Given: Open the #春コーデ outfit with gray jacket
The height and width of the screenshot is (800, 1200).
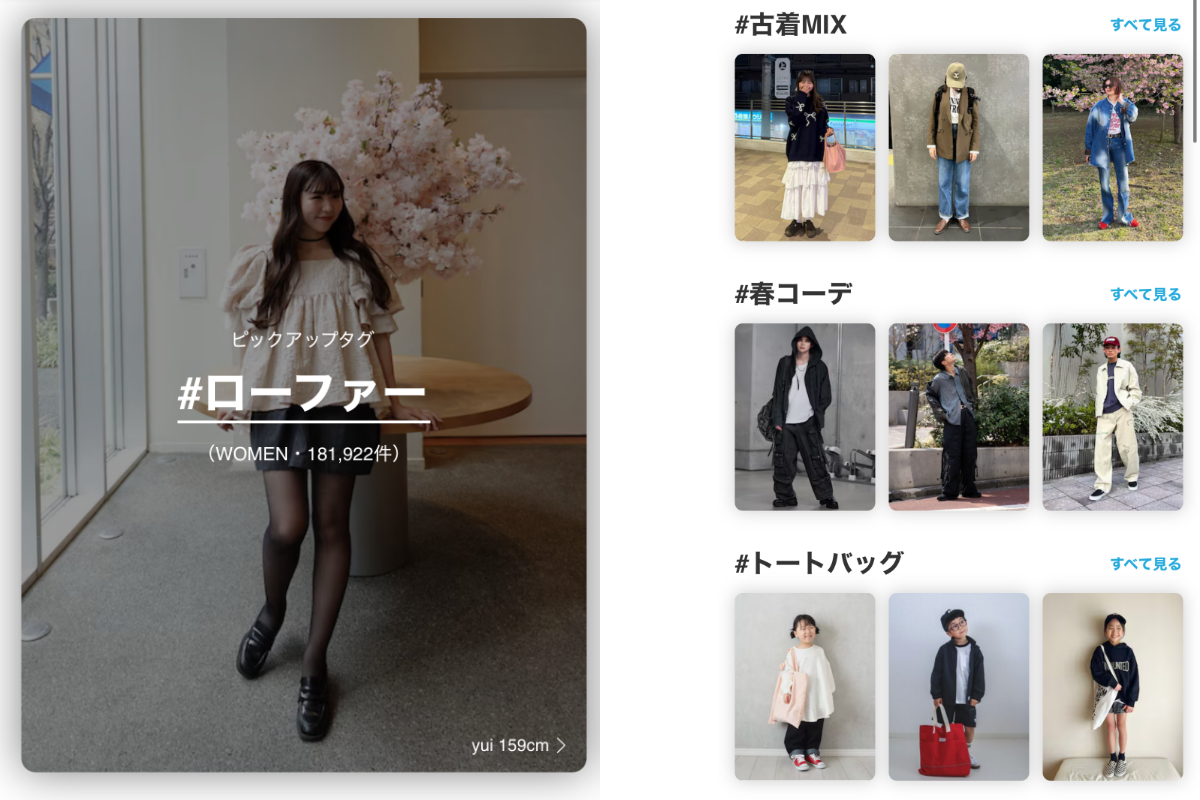Looking at the screenshot, I should pos(958,416).
